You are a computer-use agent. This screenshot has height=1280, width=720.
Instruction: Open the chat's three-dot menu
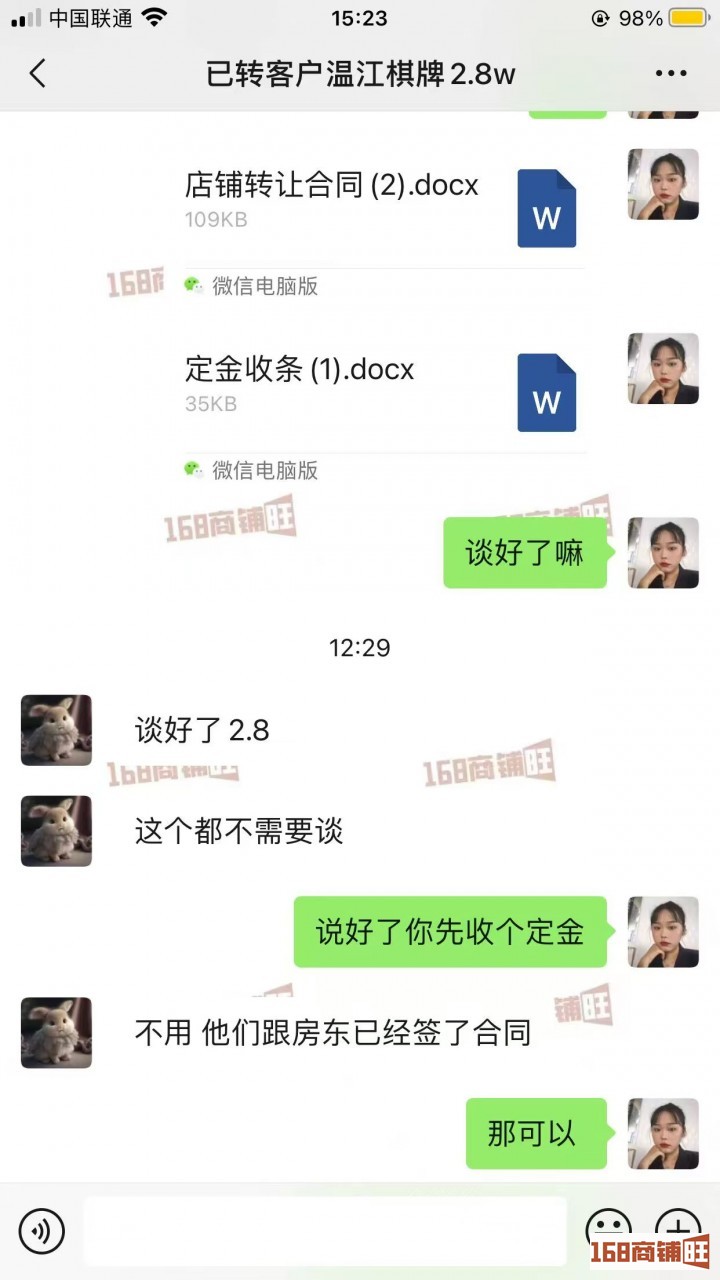point(671,73)
